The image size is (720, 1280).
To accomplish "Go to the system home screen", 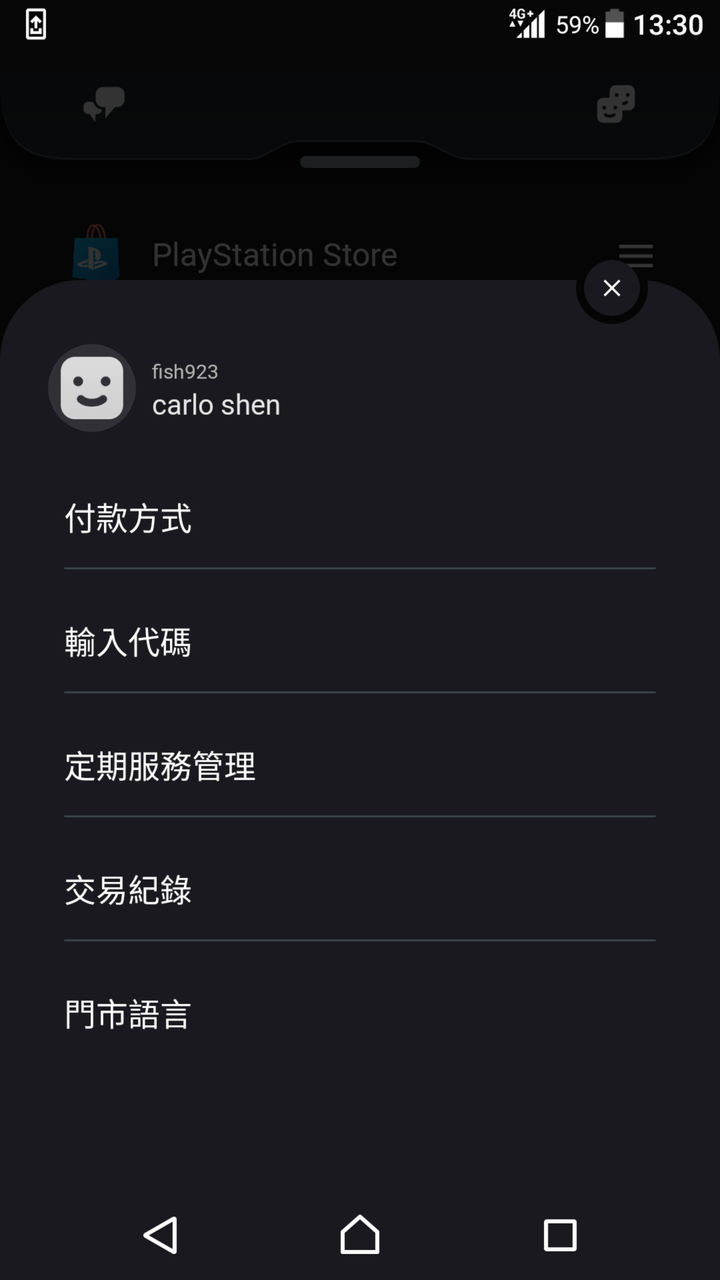I will coord(360,1235).
